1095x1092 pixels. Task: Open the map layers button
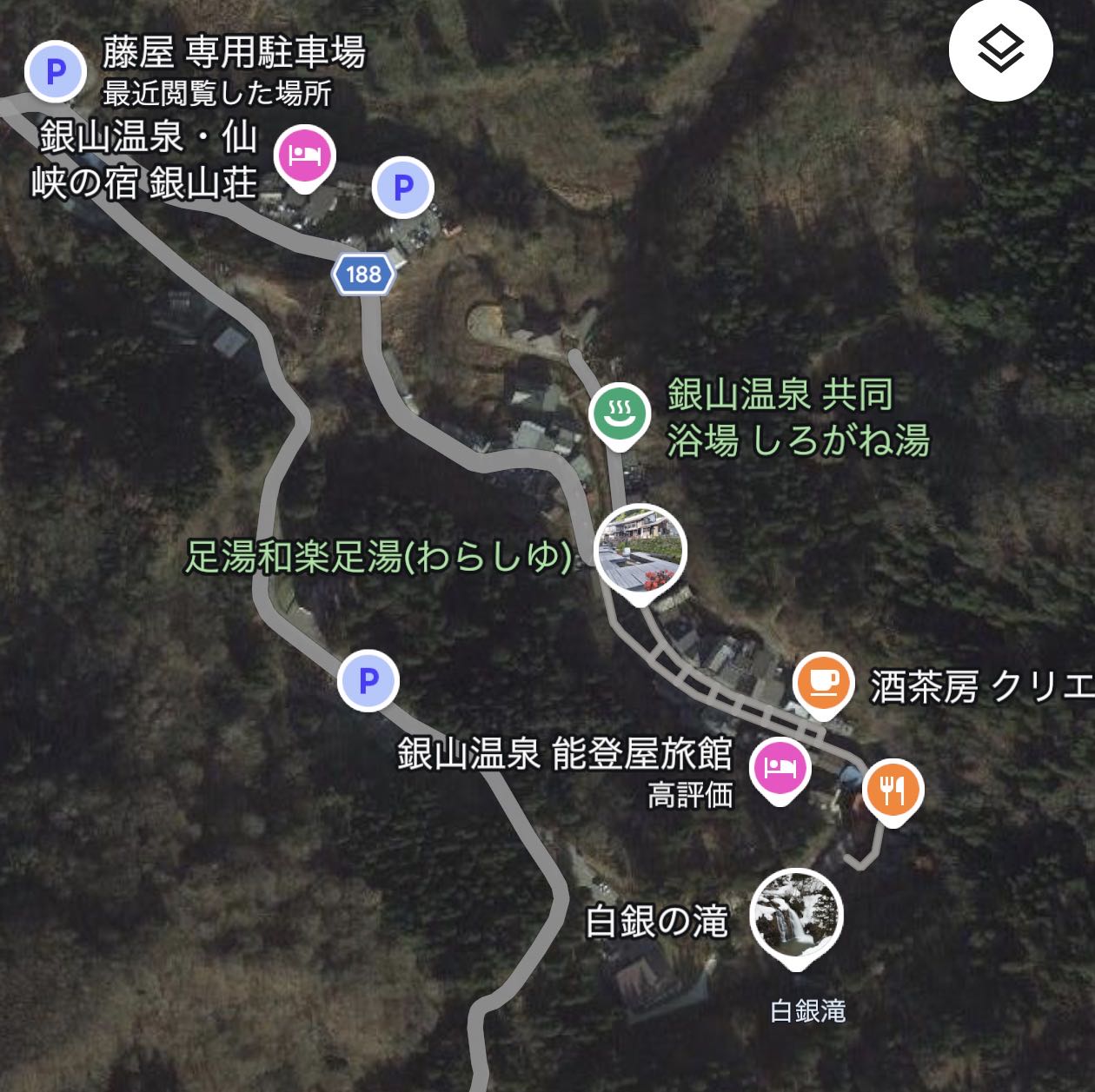1000,50
